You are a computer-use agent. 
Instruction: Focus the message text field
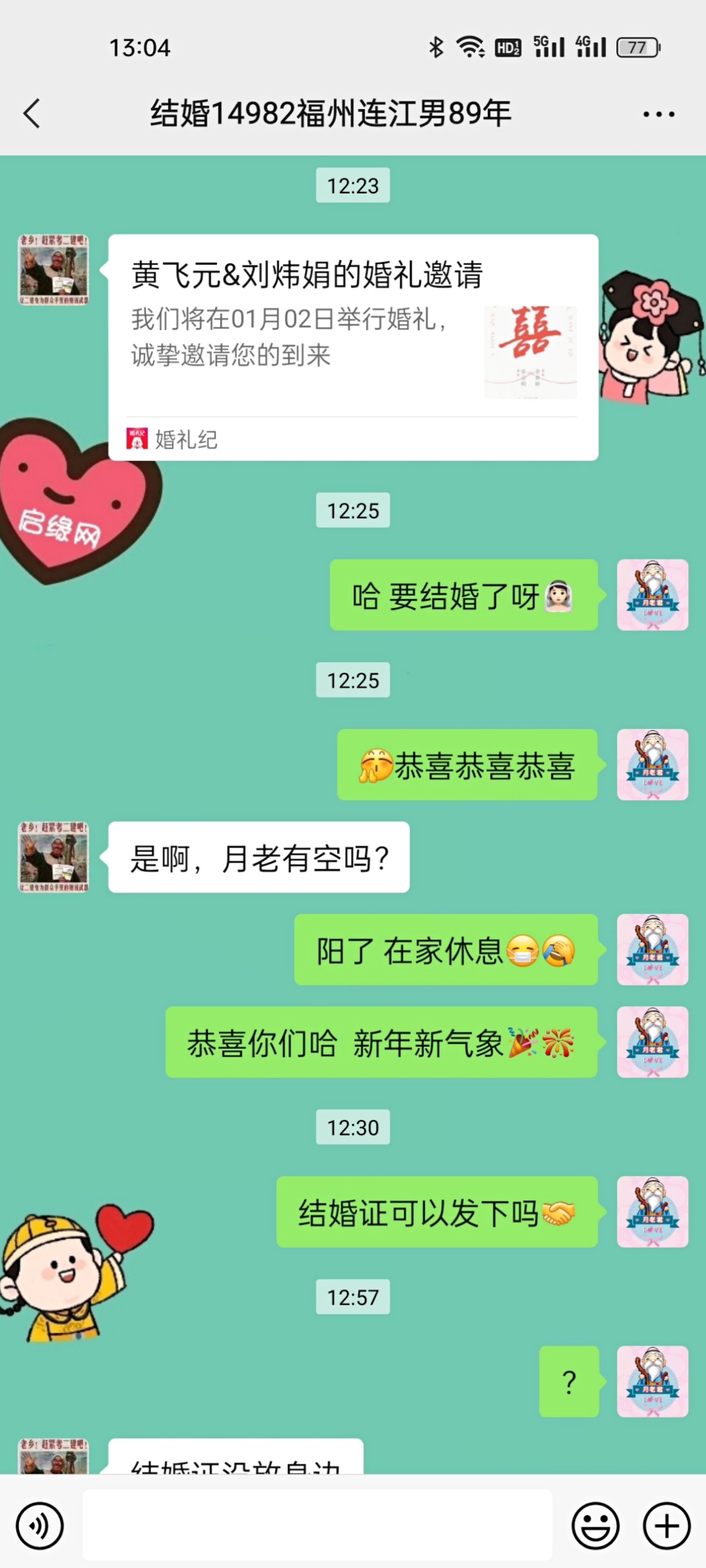[316, 1526]
